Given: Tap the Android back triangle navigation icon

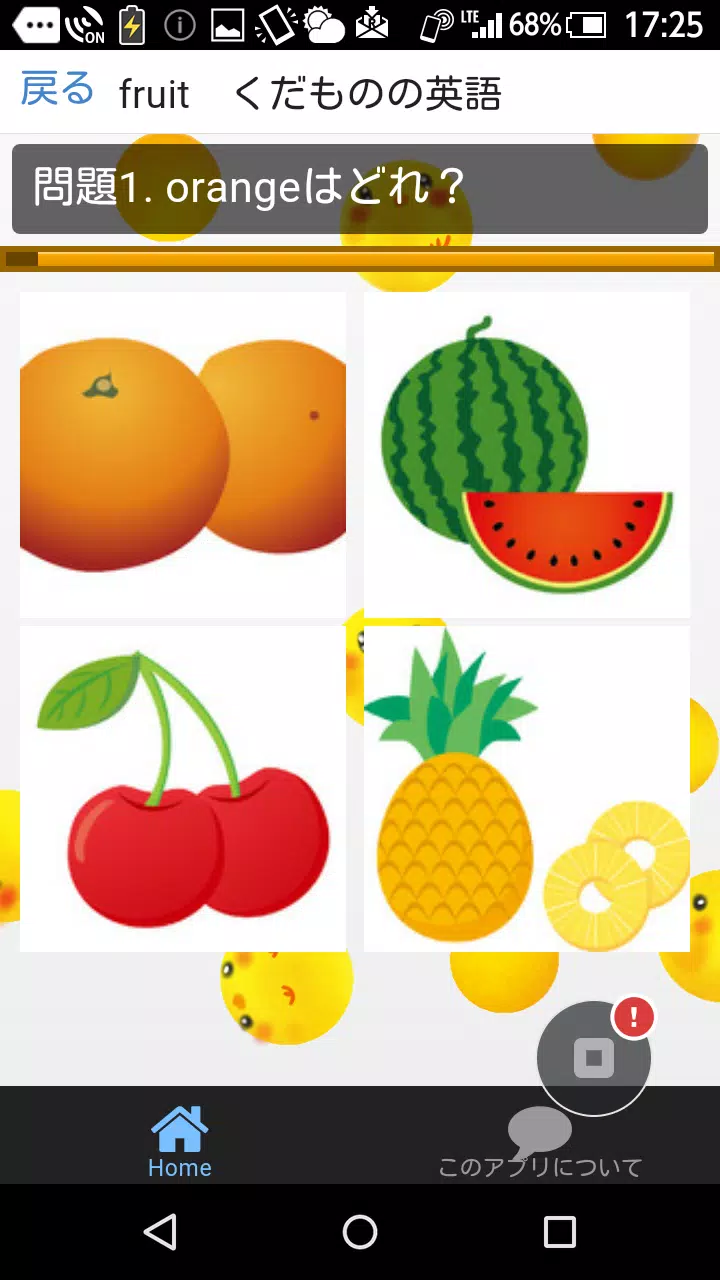Looking at the screenshot, I should pos(161,1233).
